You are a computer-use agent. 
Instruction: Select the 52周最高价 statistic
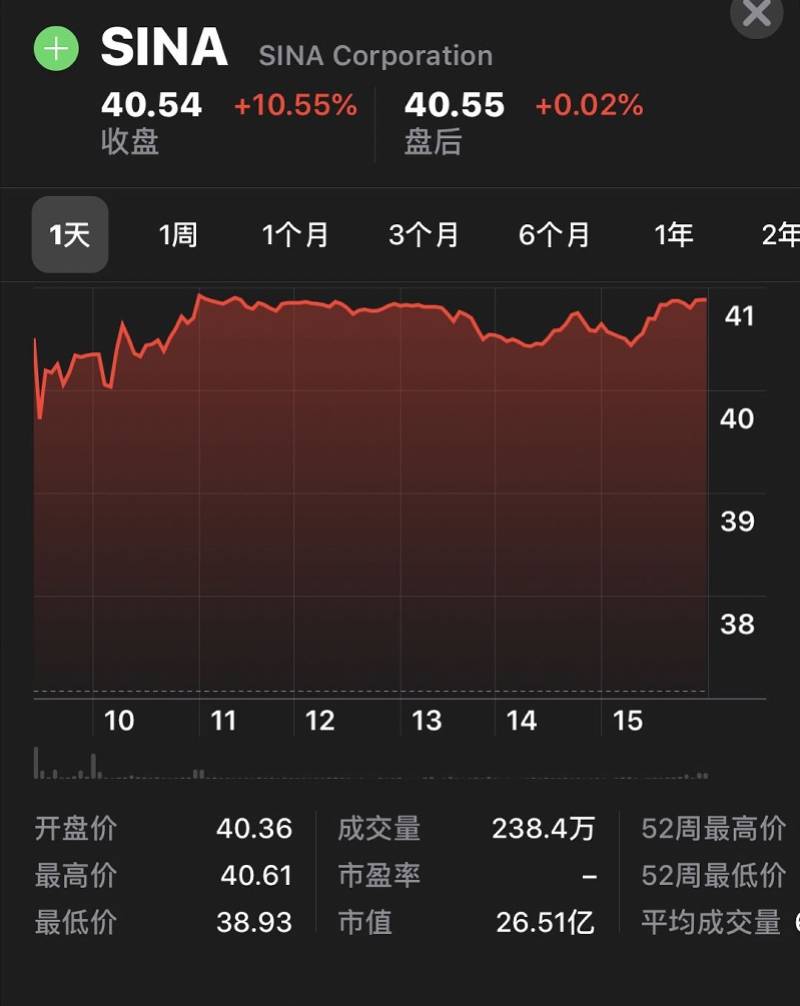point(713,830)
